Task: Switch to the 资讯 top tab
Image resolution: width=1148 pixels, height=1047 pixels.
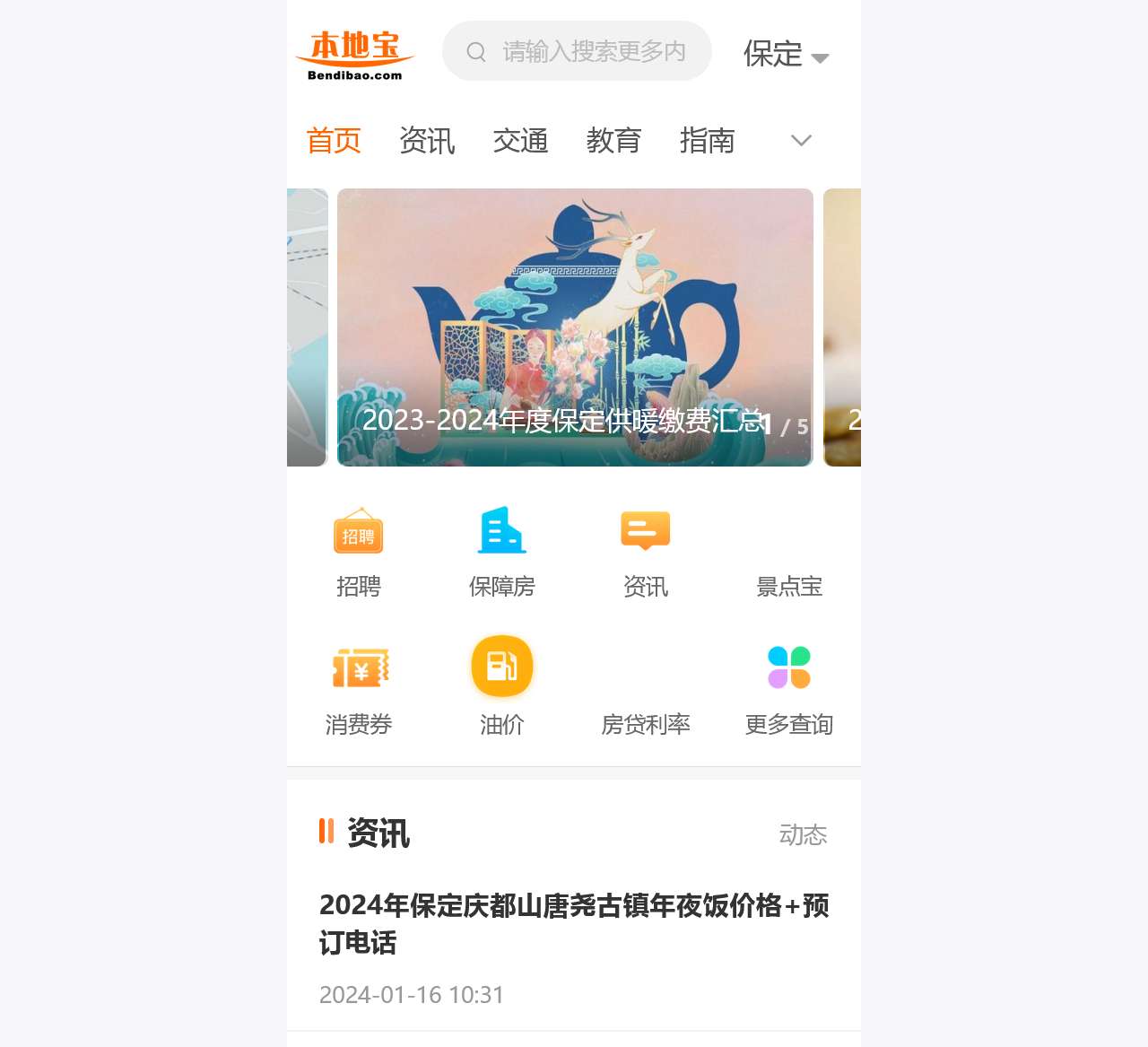Action: (x=427, y=141)
